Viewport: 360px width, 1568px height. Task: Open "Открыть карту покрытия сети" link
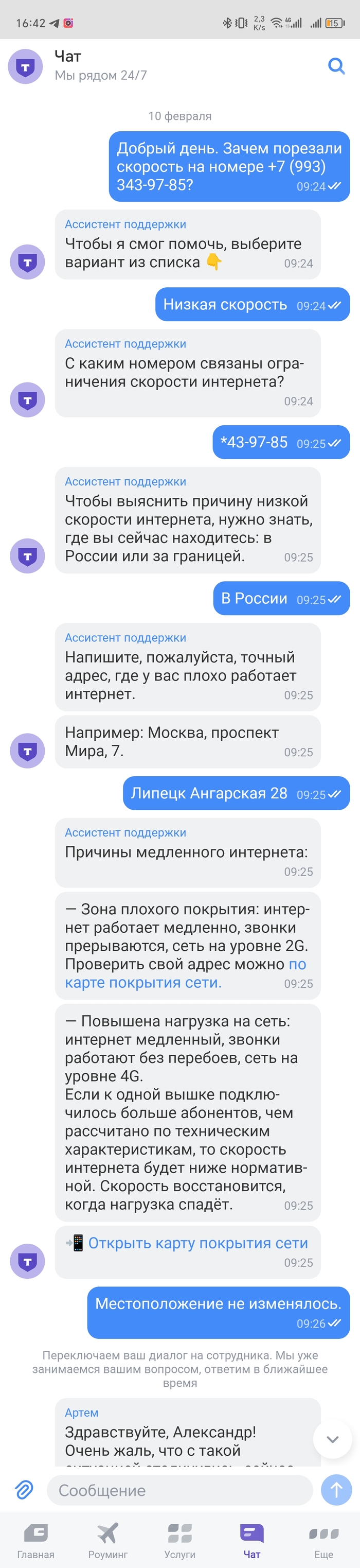197,1243
